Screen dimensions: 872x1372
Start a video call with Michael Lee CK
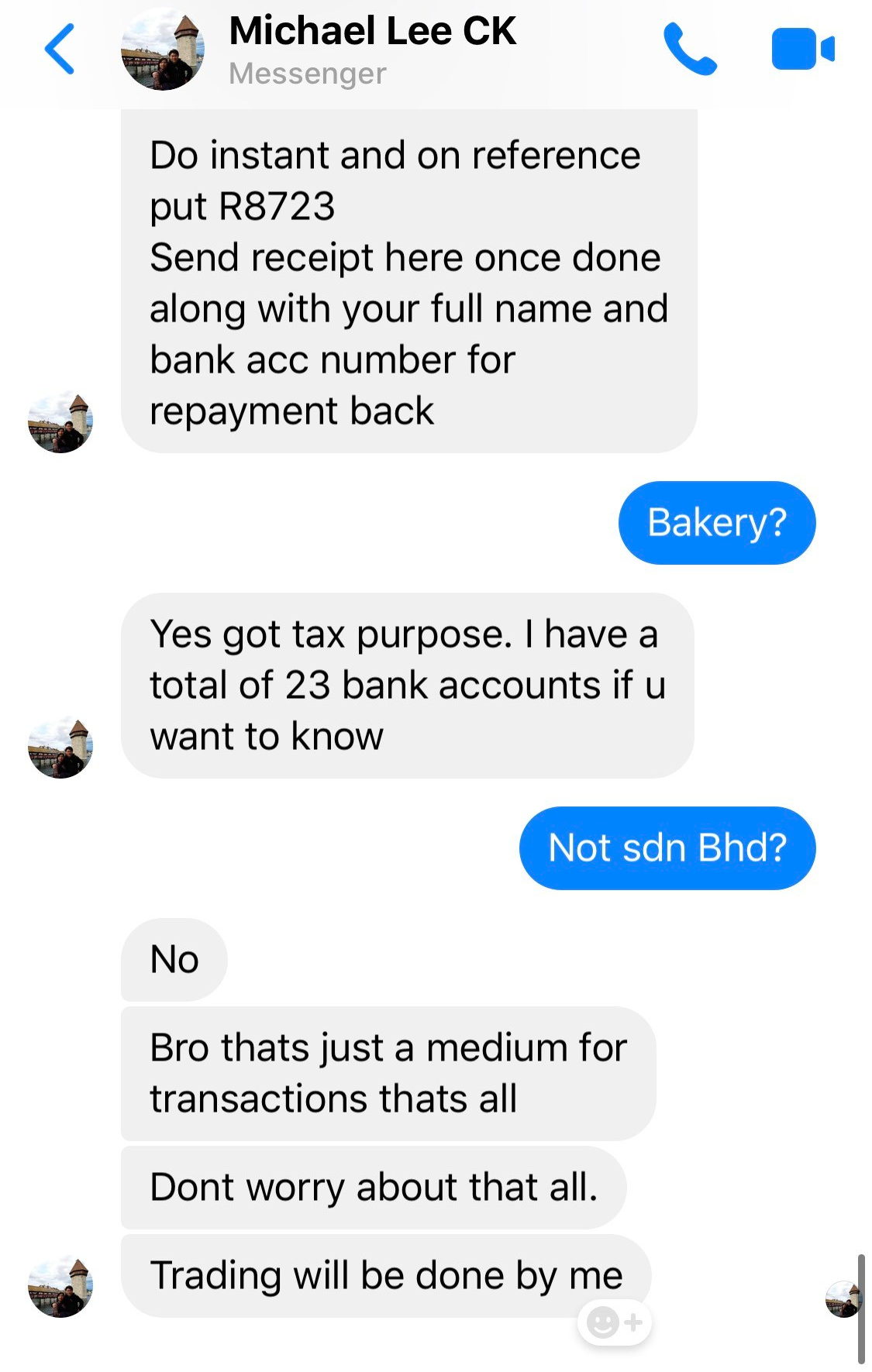802,49
